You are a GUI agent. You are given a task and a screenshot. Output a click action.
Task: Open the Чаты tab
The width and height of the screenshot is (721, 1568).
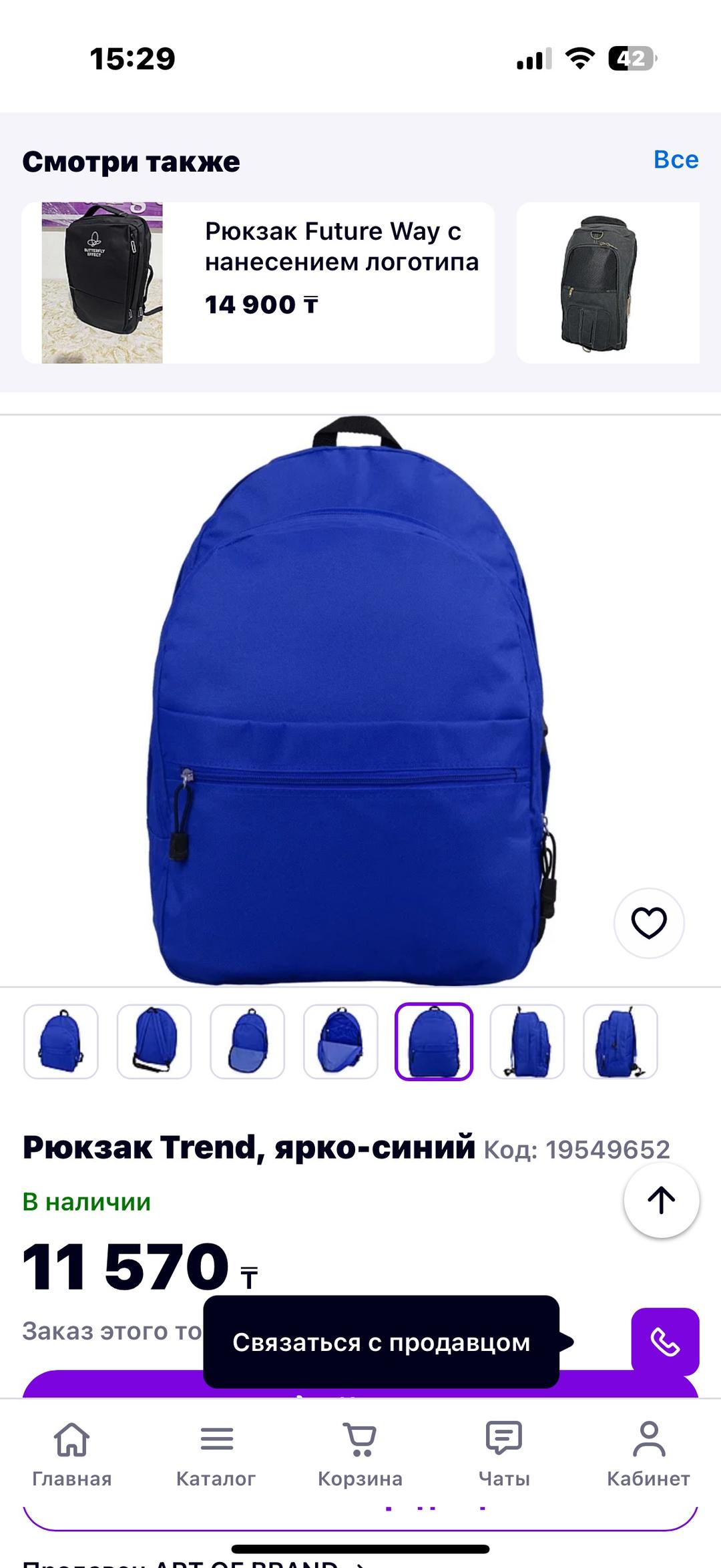(x=504, y=1454)
